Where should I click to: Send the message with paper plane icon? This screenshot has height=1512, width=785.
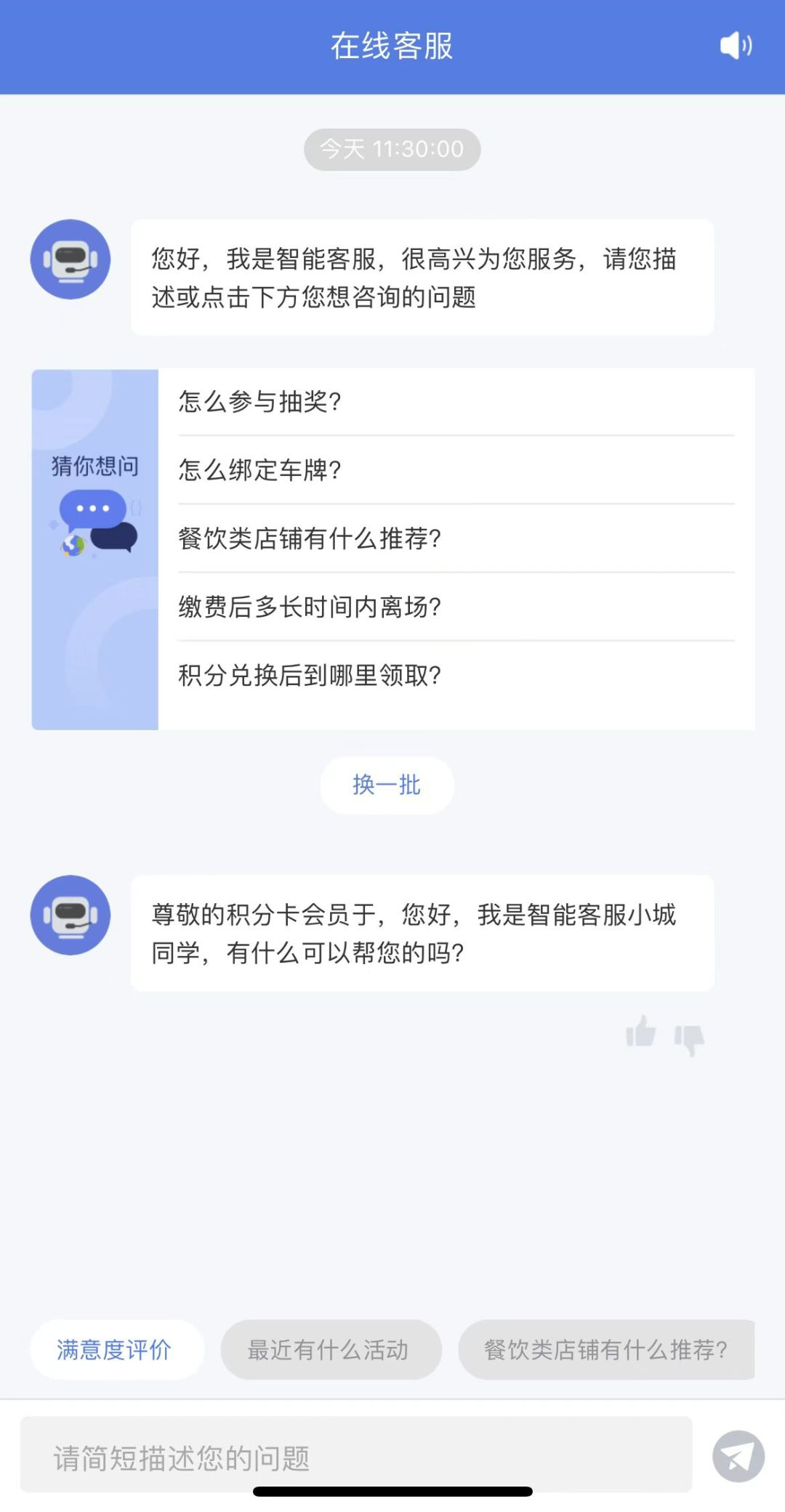tap(738, 1457)
